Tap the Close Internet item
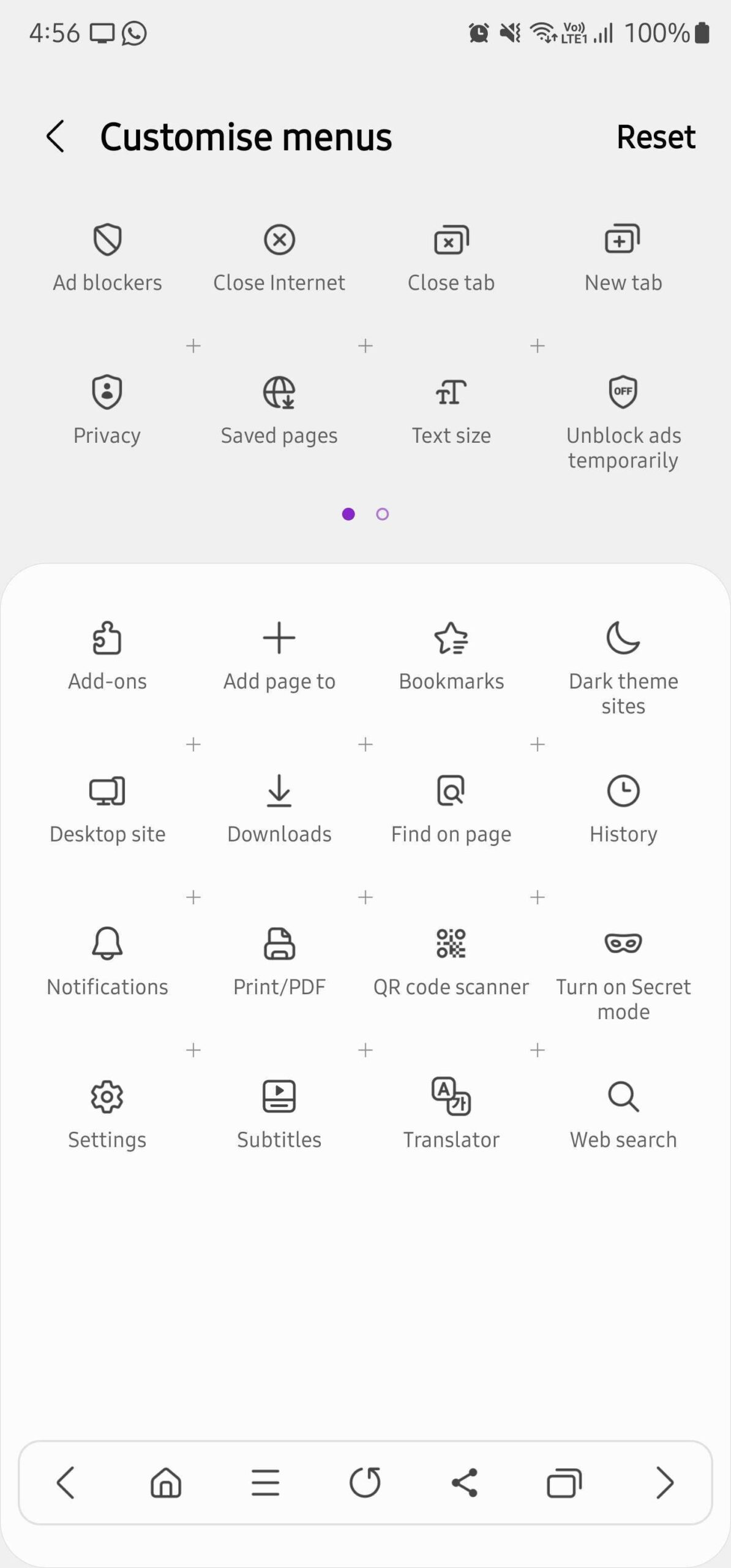Viewport: 731px width, 1568px height. click(x=279, y=256)
